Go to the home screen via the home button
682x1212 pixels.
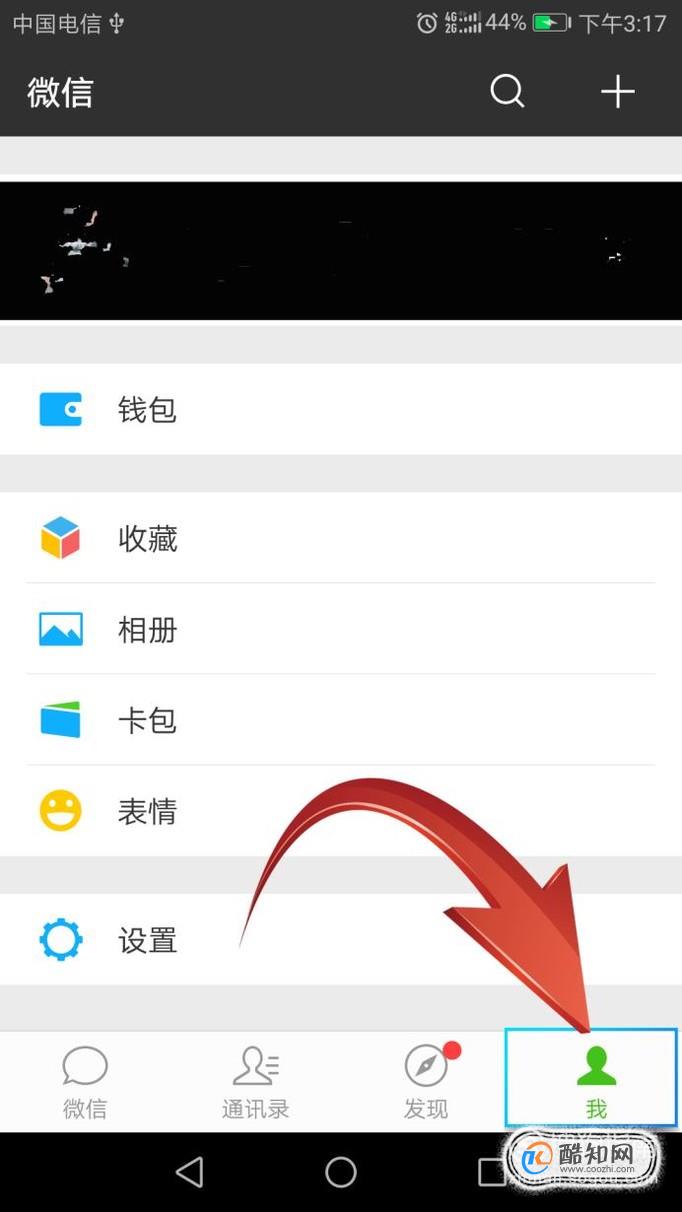coord(341,1172)
